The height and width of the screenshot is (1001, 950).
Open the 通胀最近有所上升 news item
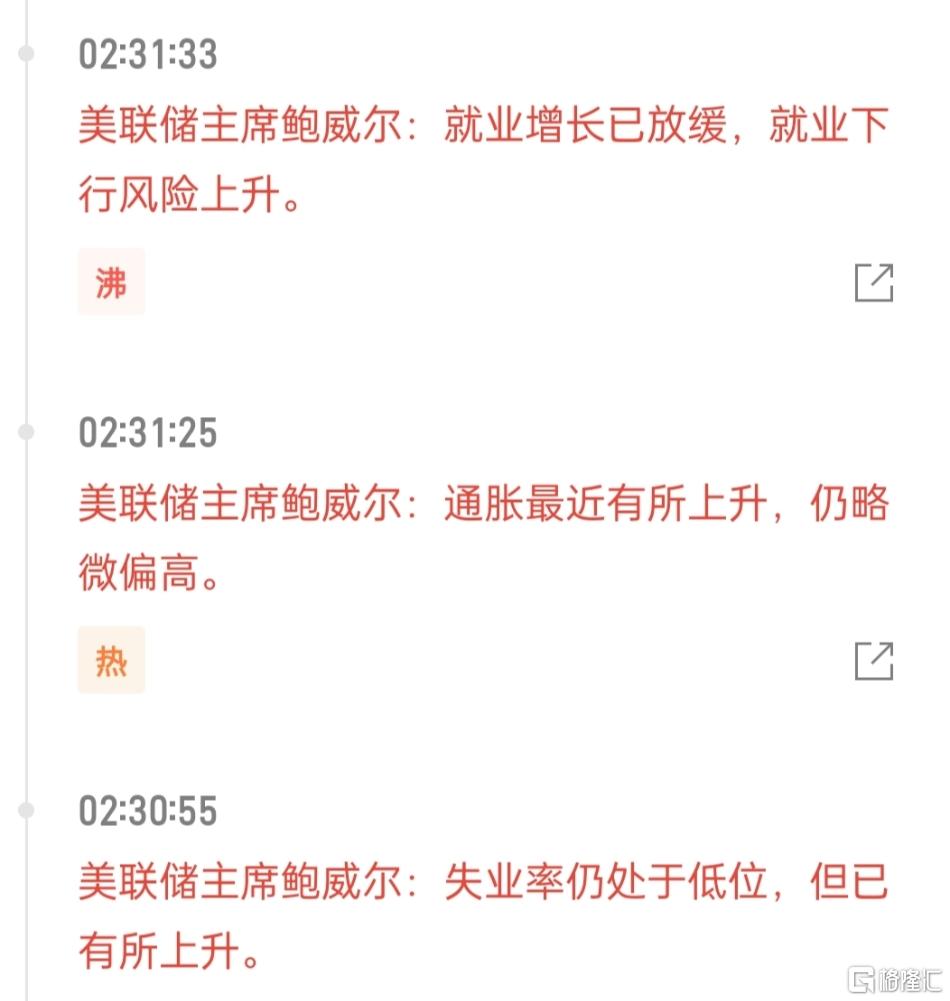pos(482,540)
